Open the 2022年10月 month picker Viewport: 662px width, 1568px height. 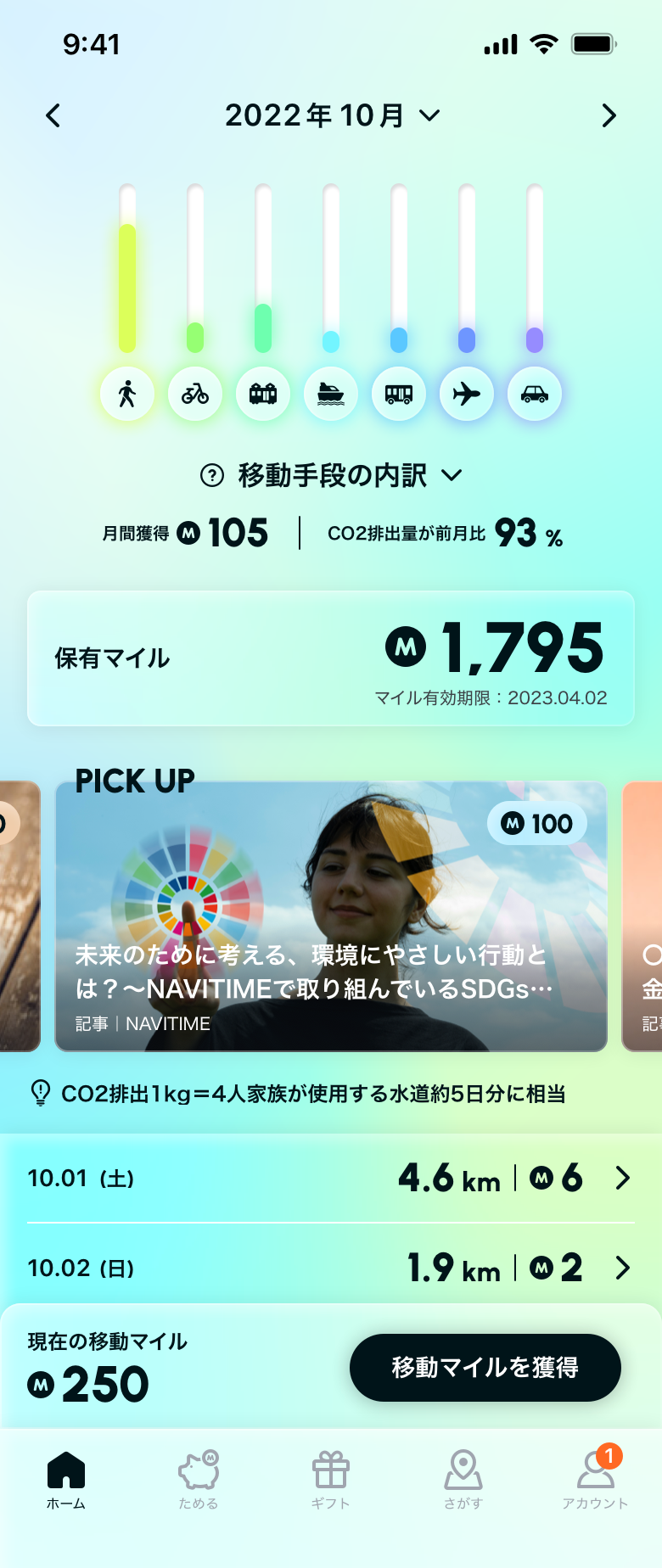point(331,116)
